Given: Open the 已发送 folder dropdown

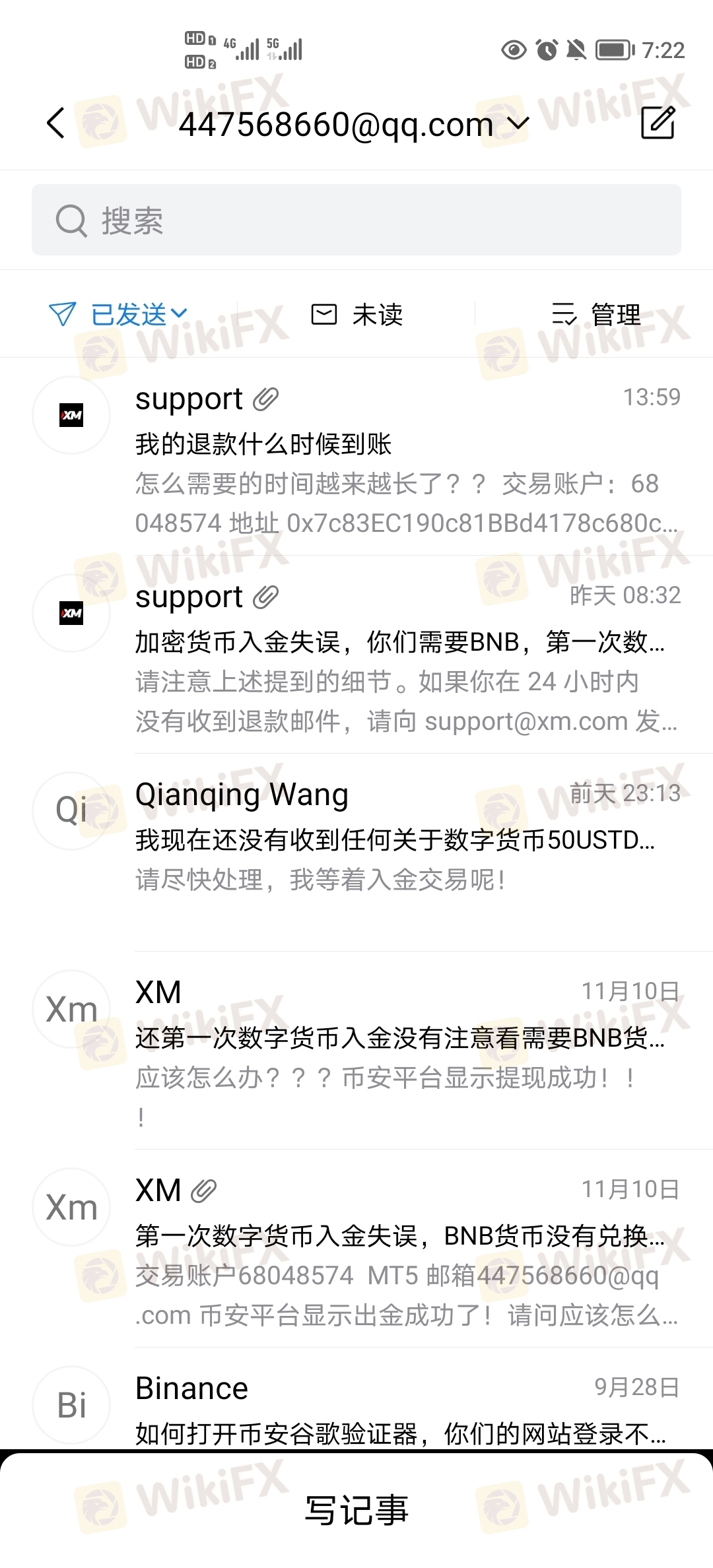Looking at the screenshot, I should (119, 314).
